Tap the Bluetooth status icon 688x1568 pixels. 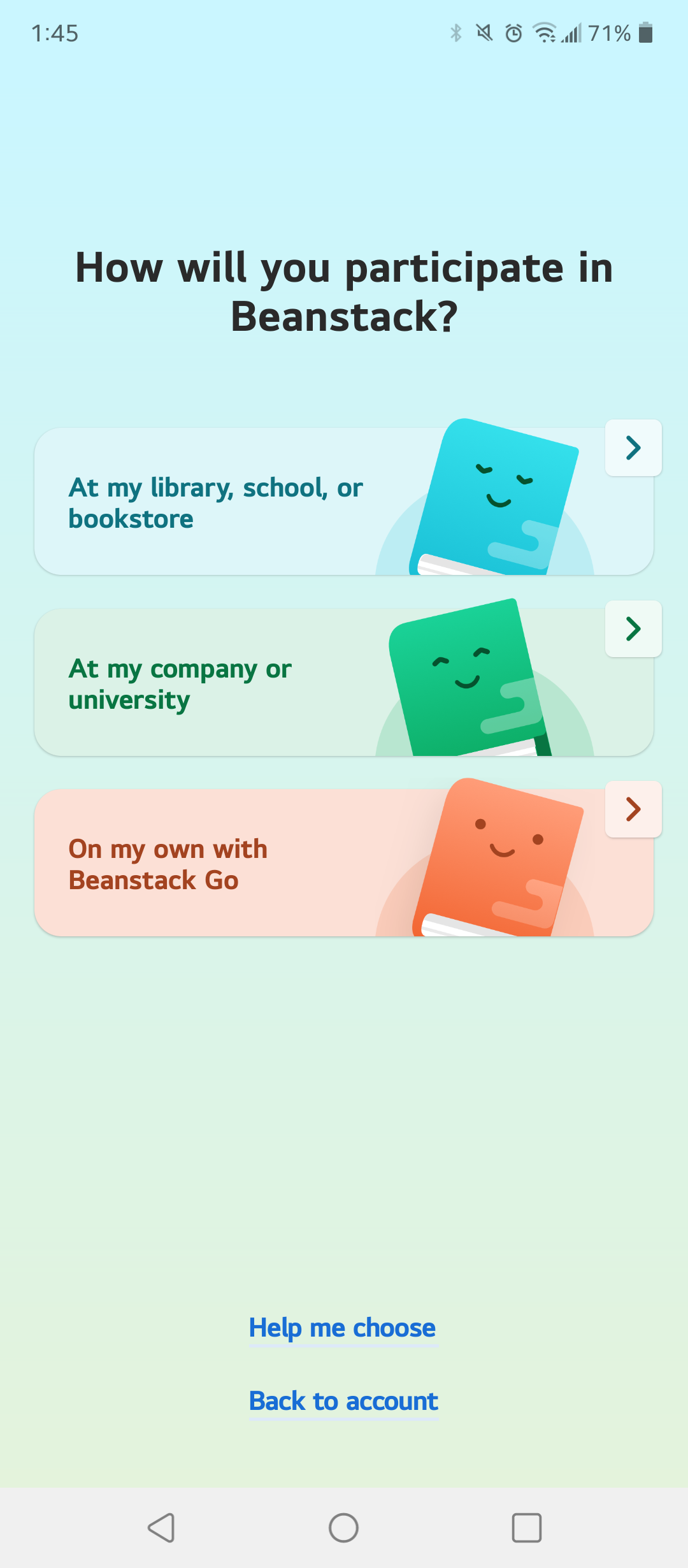455,34
